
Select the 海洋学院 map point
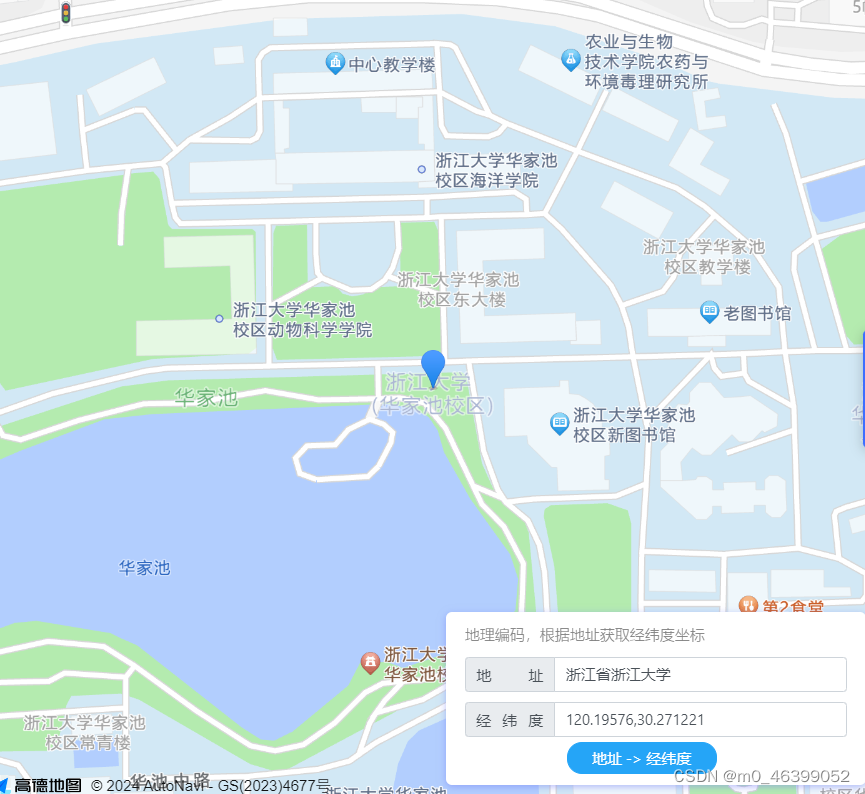coord(421,169)
